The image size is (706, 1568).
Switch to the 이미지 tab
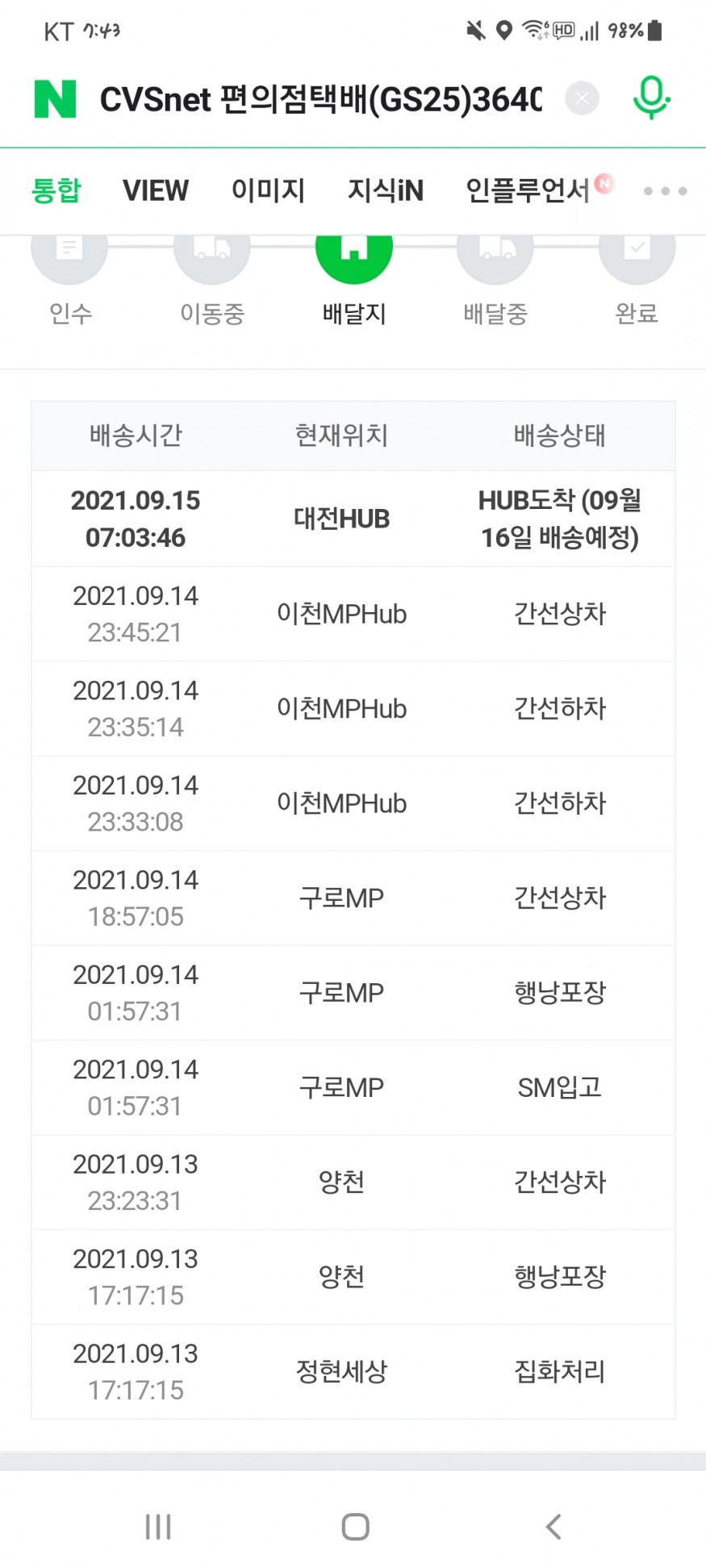coord(268,191)
